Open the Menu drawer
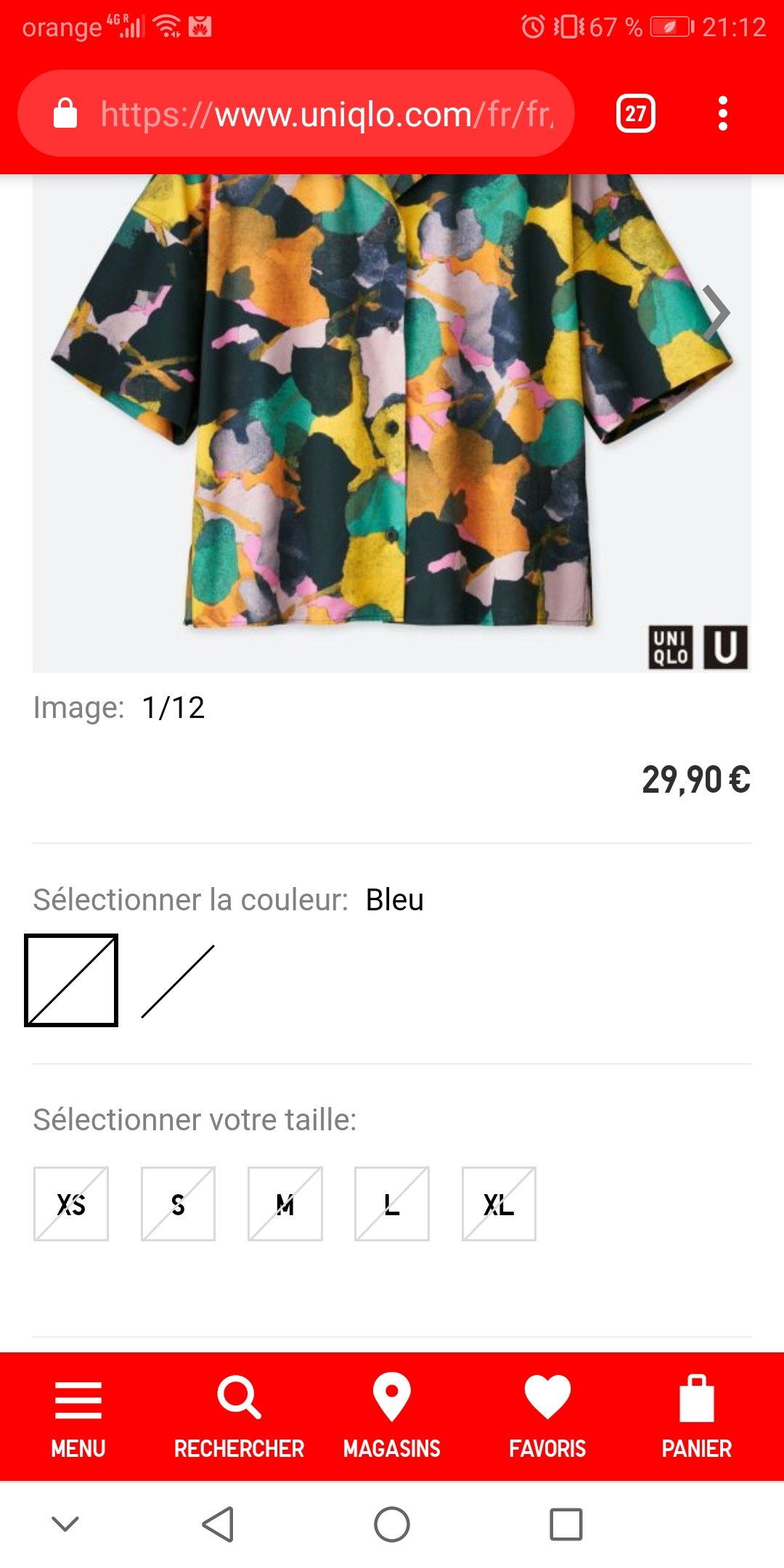This screenshot has height=1568, width=784. pyautogui.click(x=78, y=1416)
